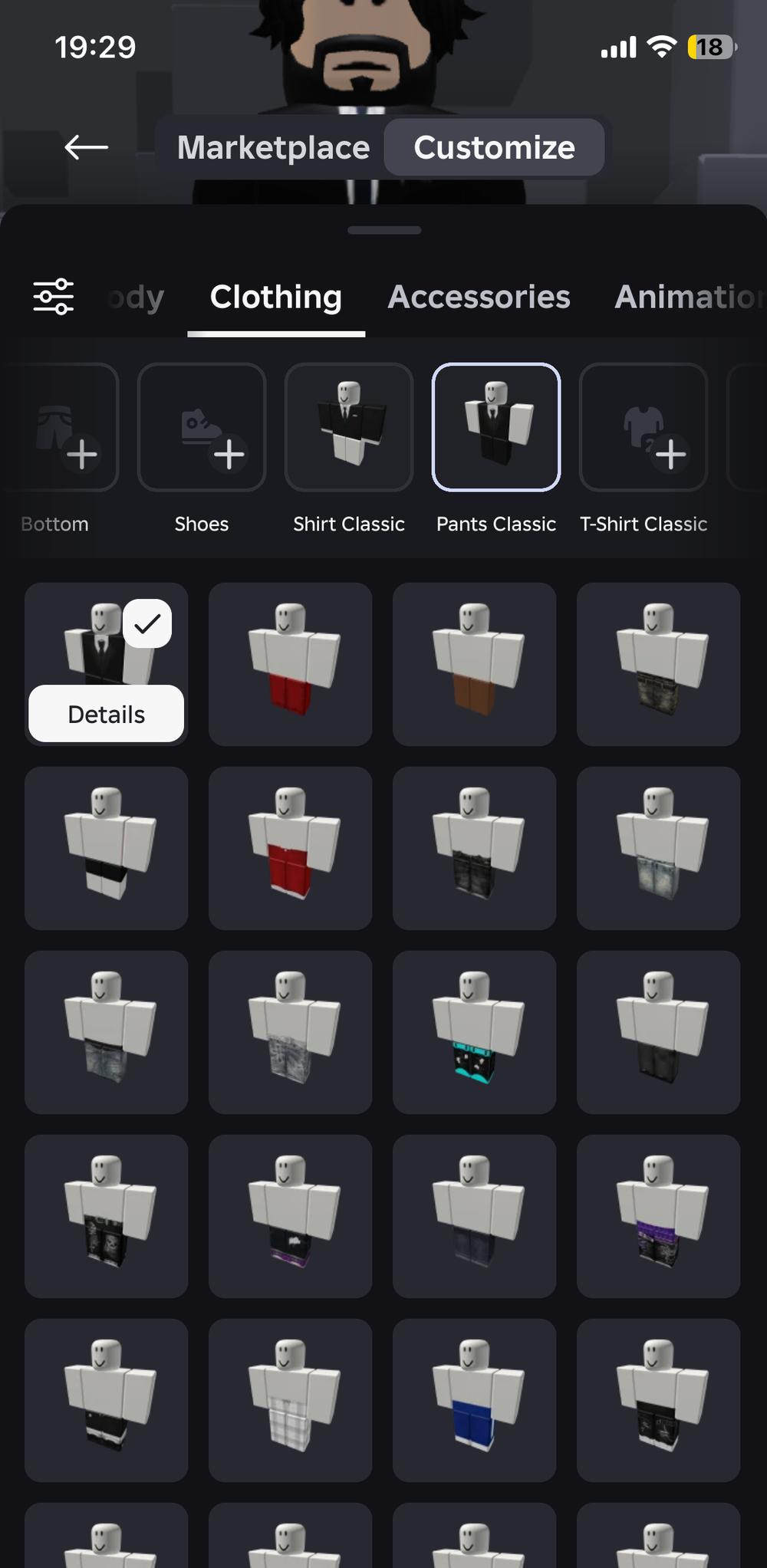Open the Shirt Classic category

tap(349, 427)
